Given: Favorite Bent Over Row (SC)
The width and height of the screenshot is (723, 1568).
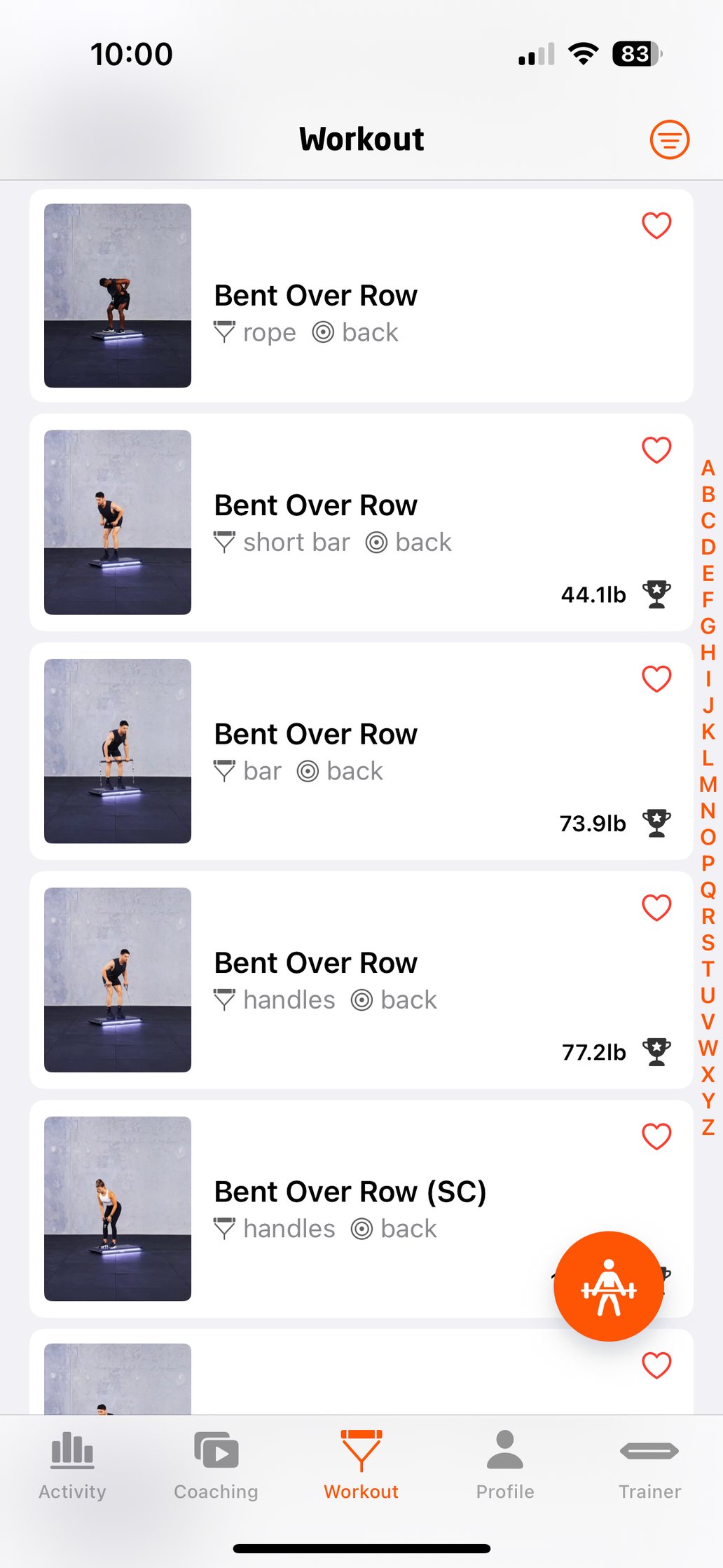Looking at the screenshot, I should click(656, 1137).
